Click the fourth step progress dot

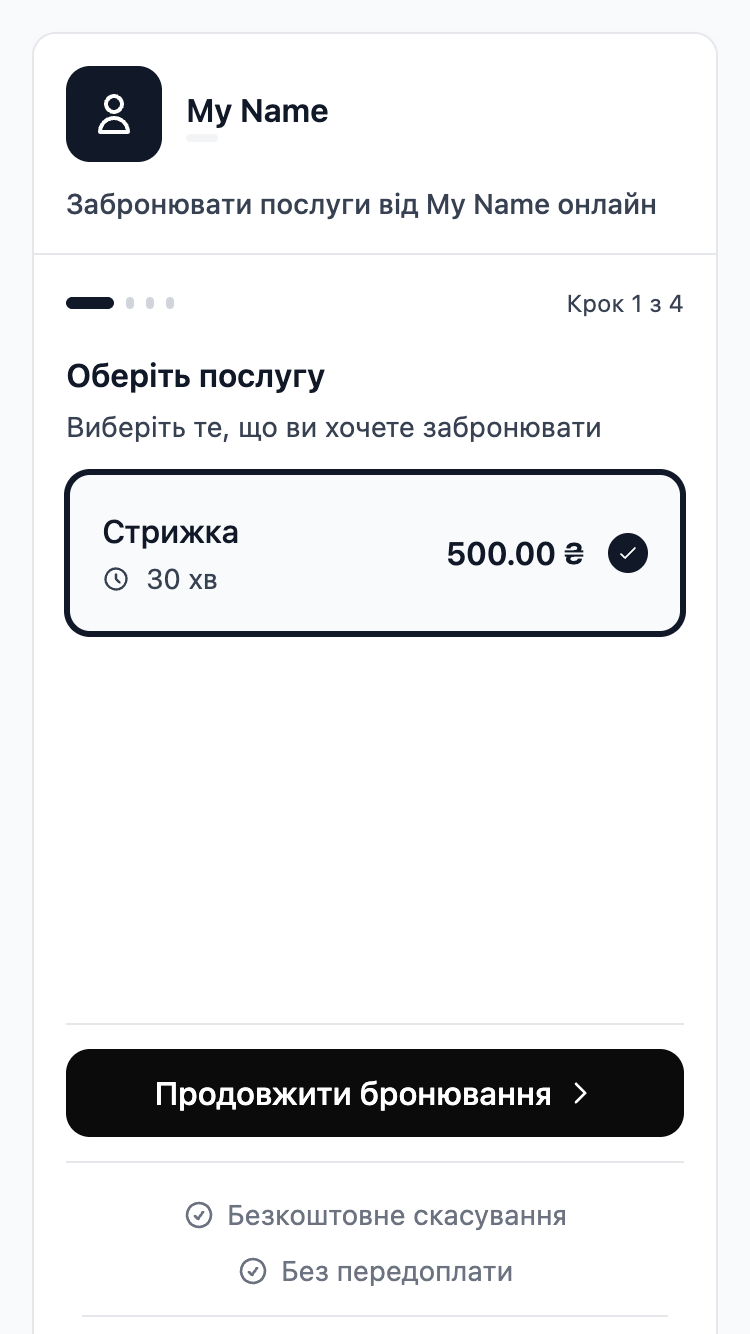[170, 302]
